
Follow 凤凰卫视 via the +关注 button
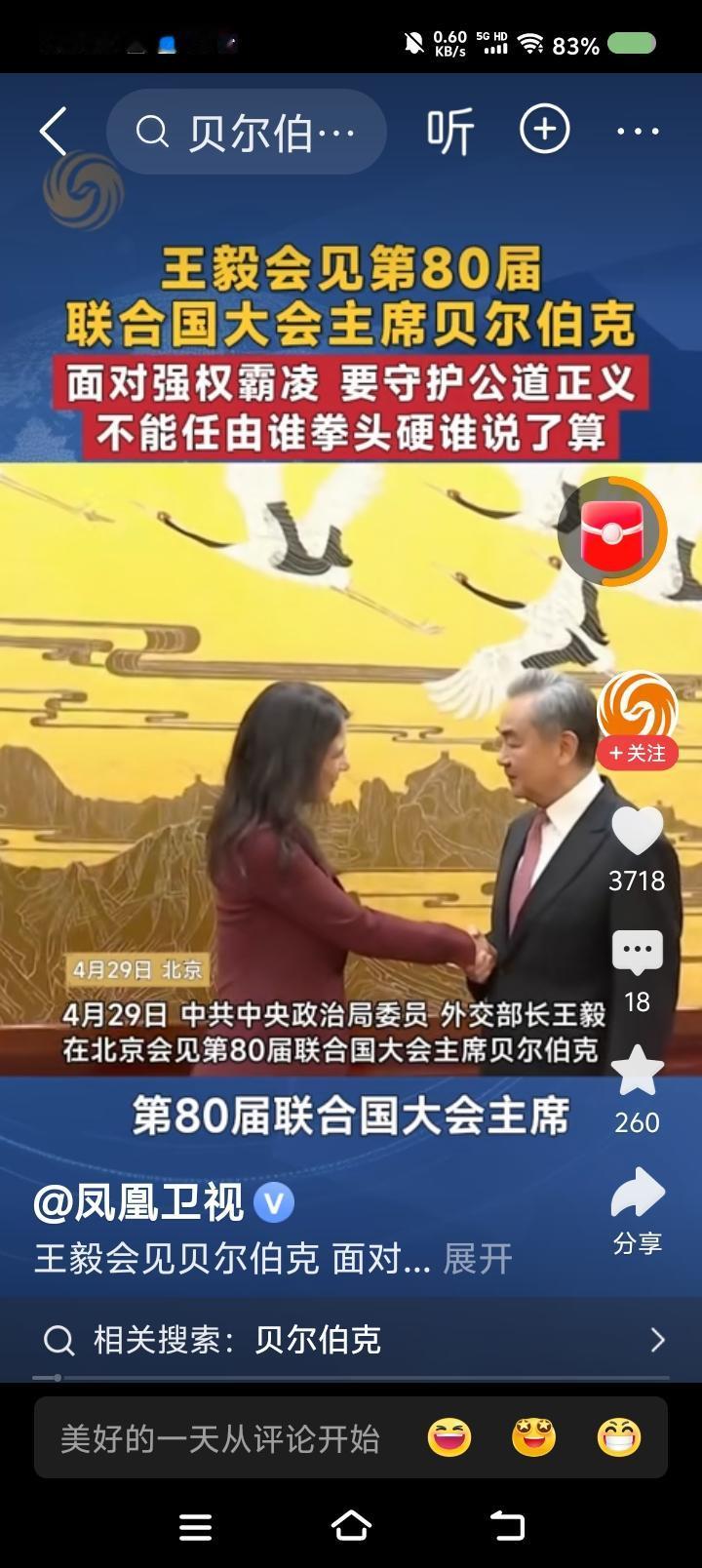pyautogui.click(x=638, y=754)
